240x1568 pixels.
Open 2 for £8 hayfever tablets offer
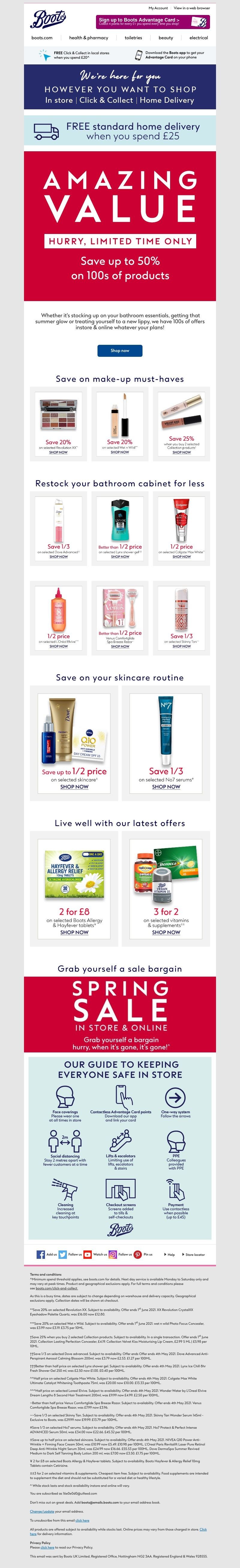(74, 932)
